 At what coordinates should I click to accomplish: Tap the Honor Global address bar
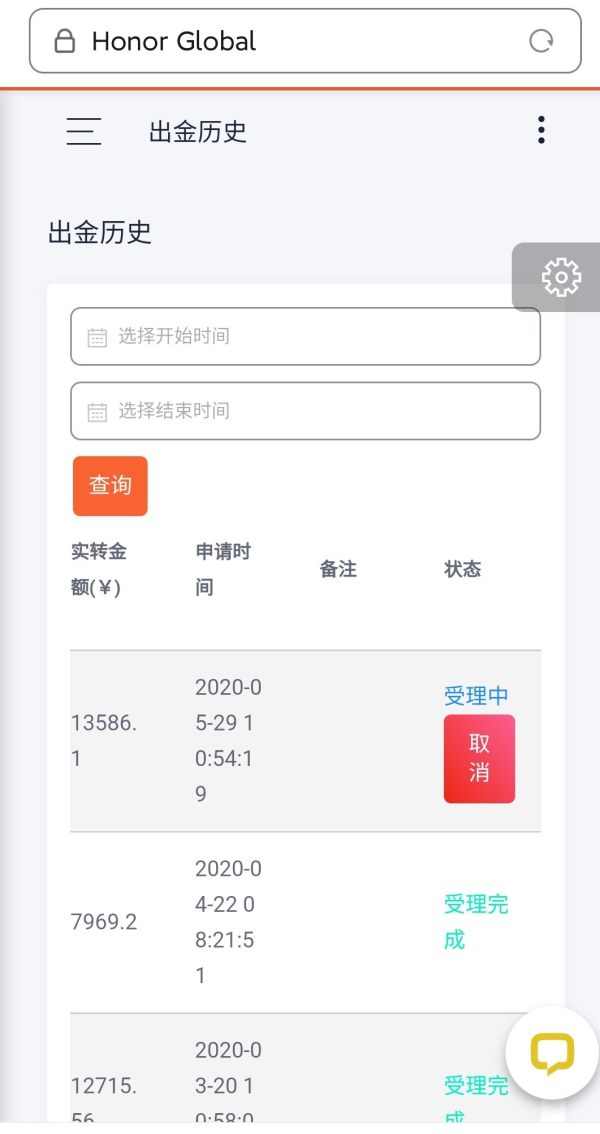coord(290,41)
